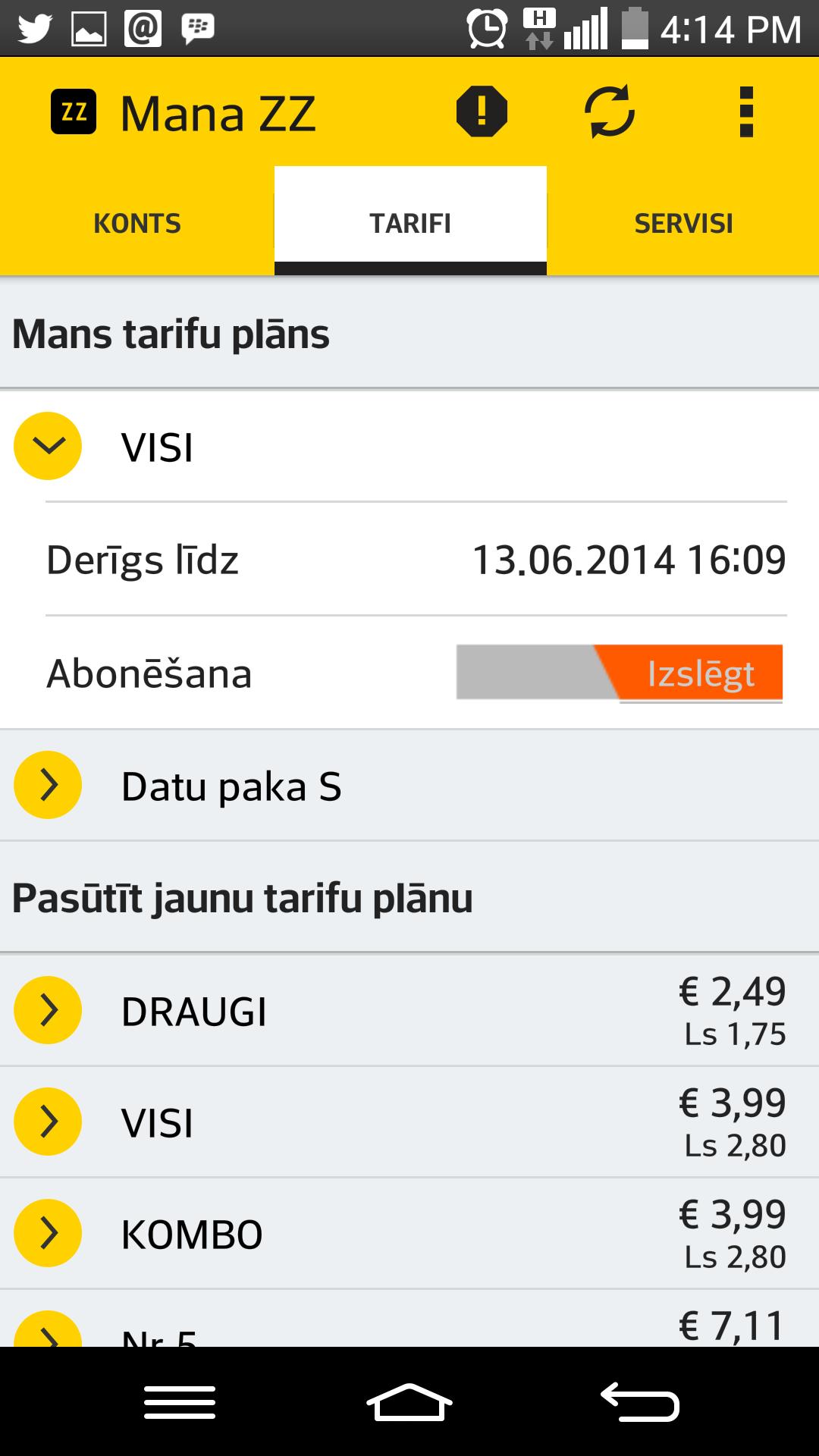The height and width of the screenshot is (1456, 819).
Task: Switch to the SERVISI tab
Action: (683, 223)
